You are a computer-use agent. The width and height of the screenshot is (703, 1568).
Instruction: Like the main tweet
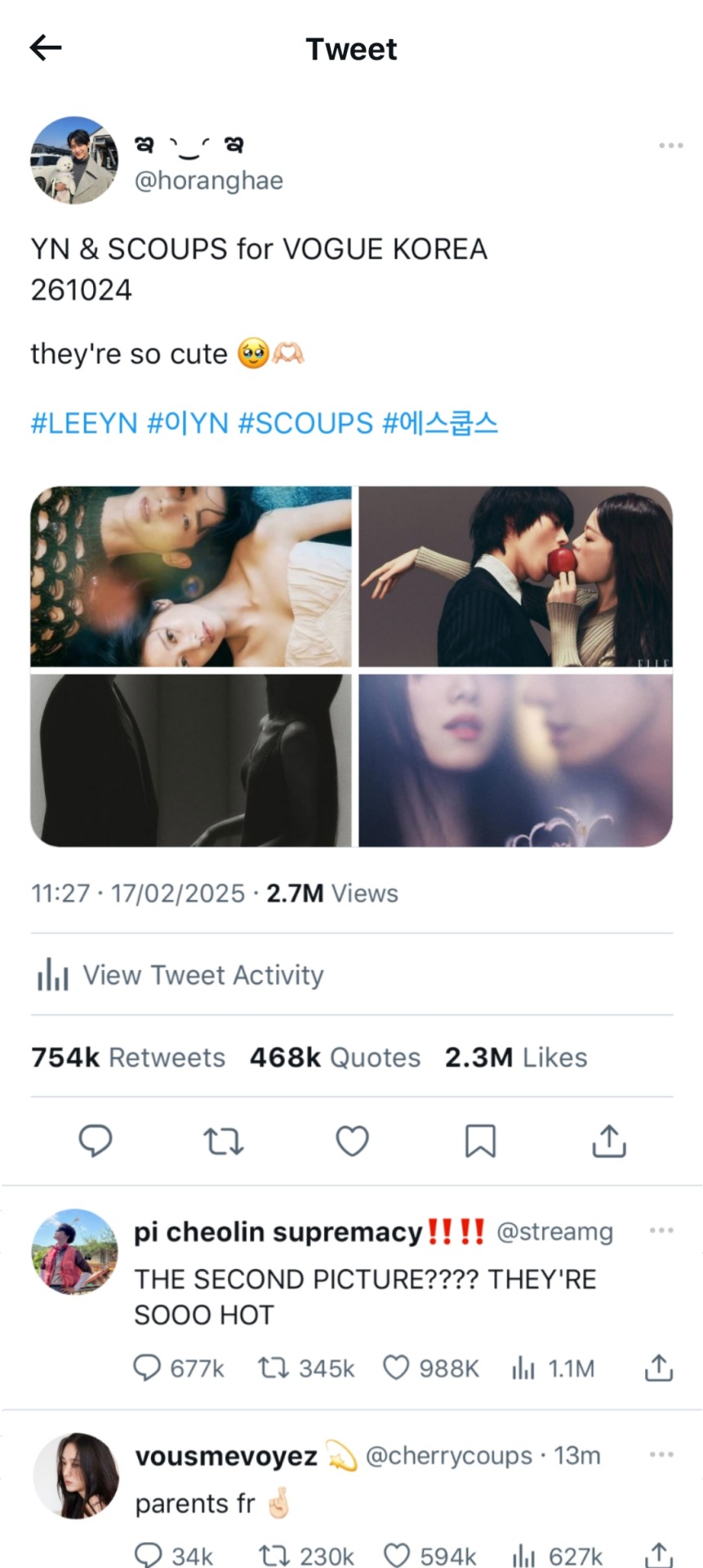click(352, 1141)
